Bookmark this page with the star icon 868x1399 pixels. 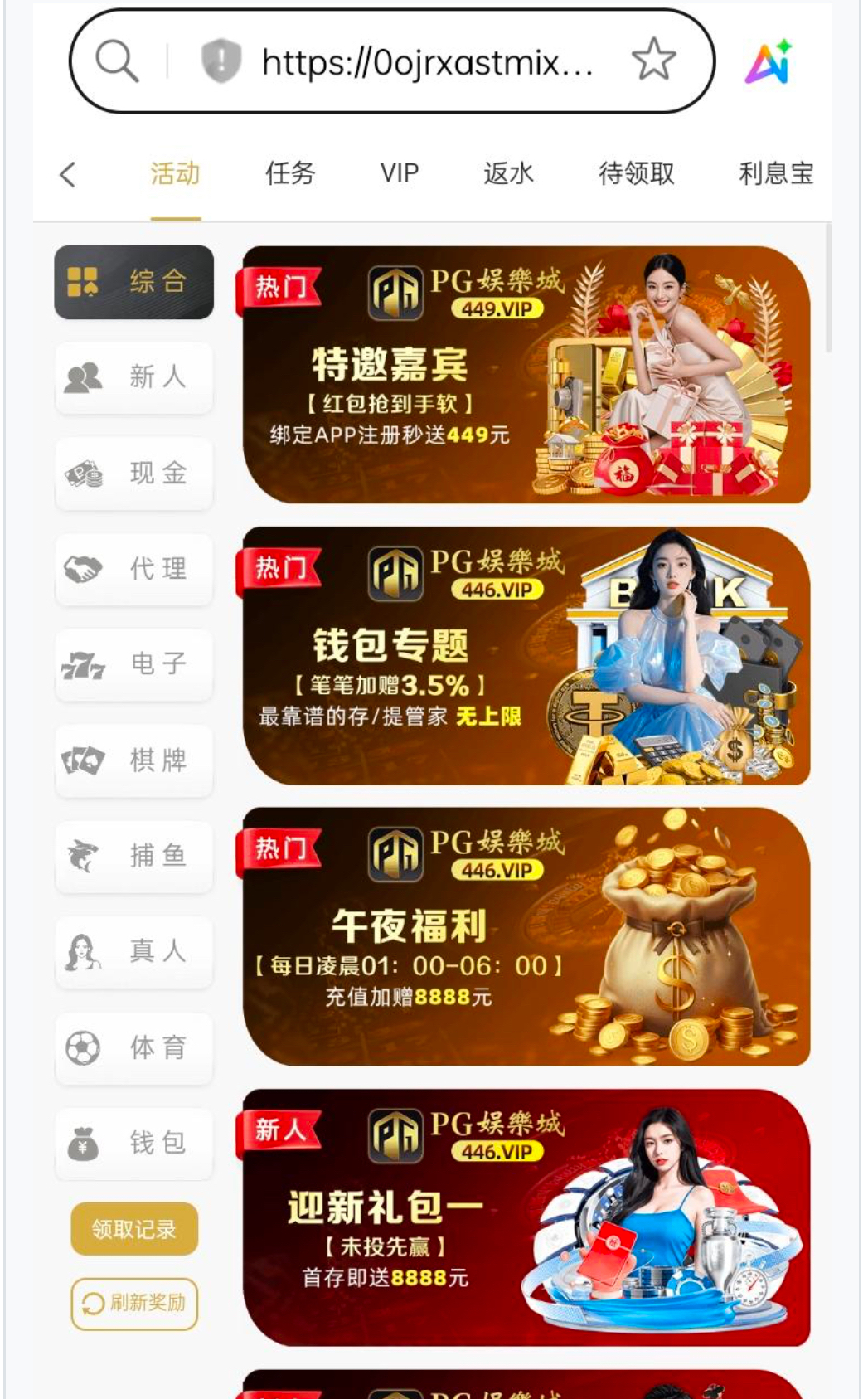pos(653,60)
